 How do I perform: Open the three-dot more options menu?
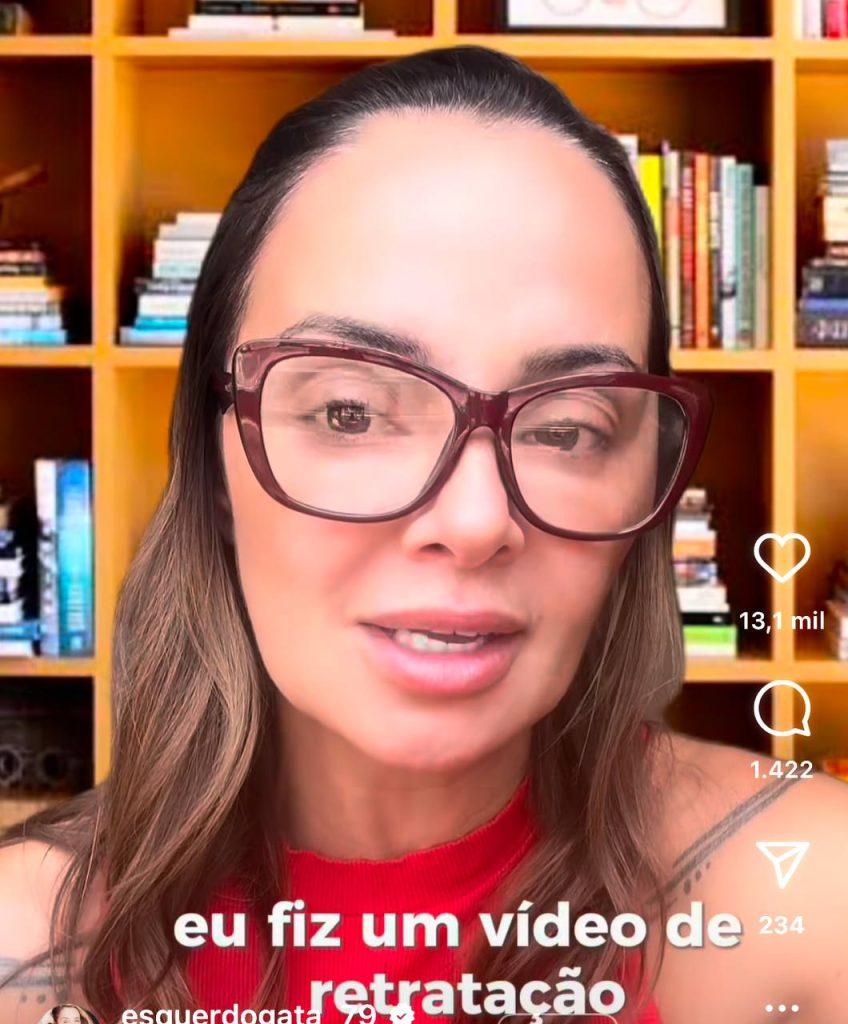coord(781,1007)
